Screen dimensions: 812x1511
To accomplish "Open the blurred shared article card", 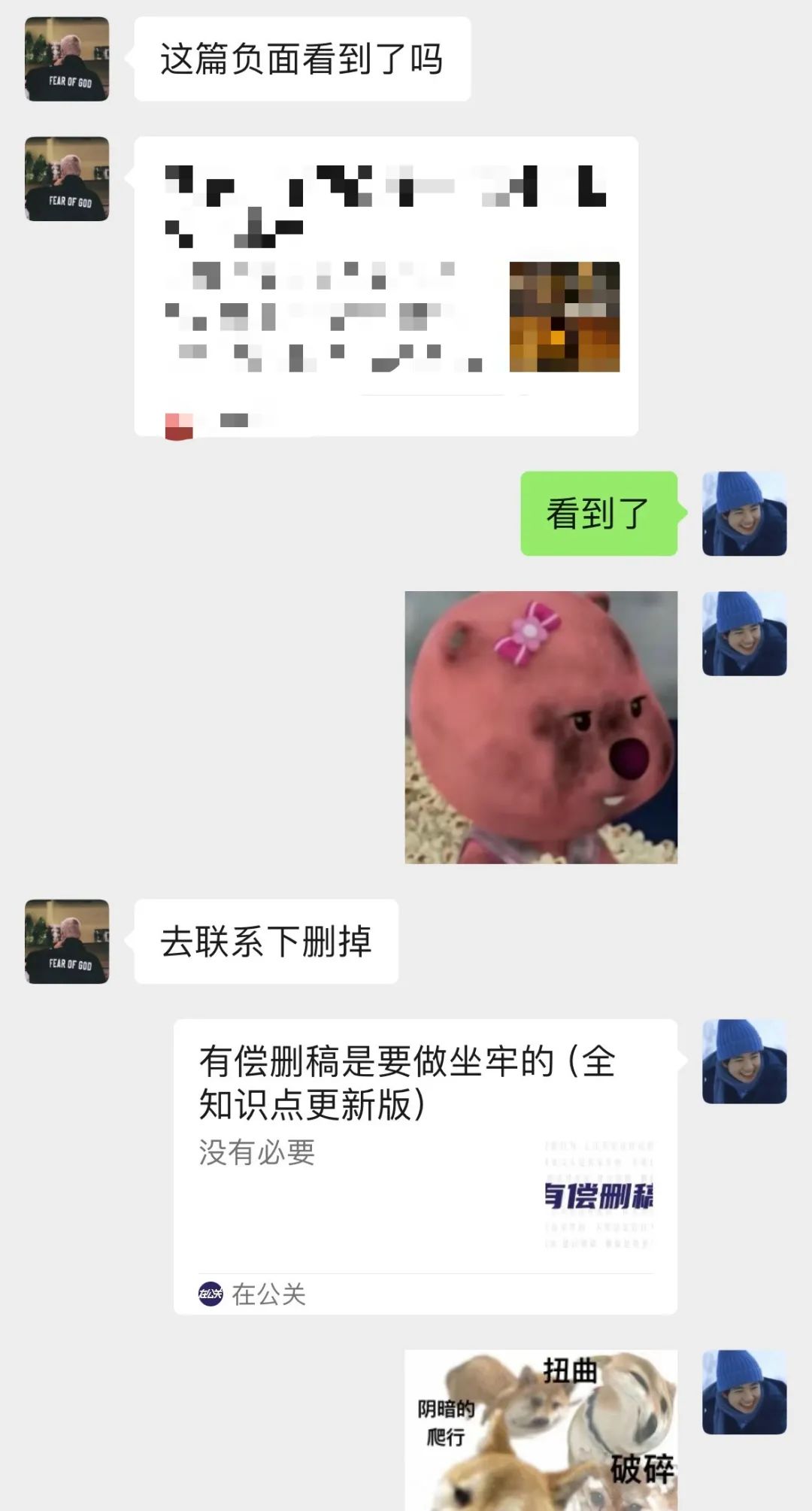I will coord(386,286).
